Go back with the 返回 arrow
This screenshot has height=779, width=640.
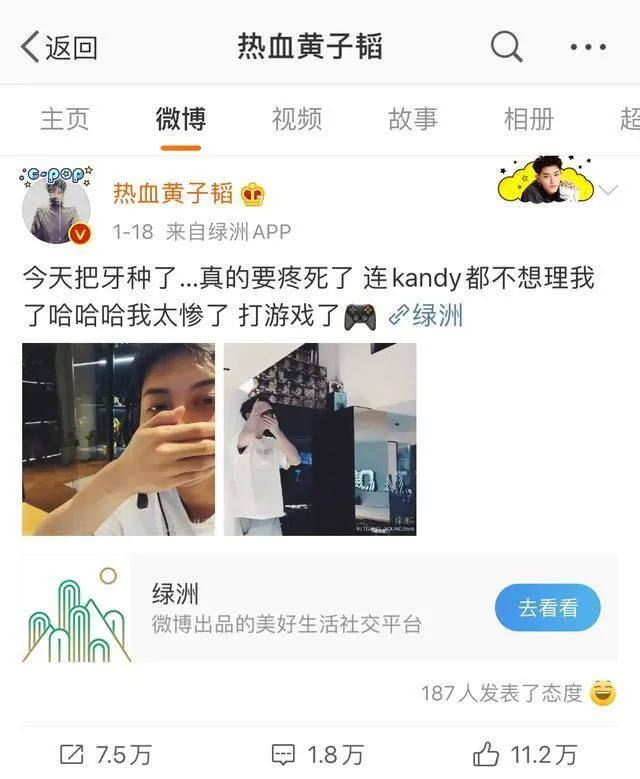click(x=58, y=46)
